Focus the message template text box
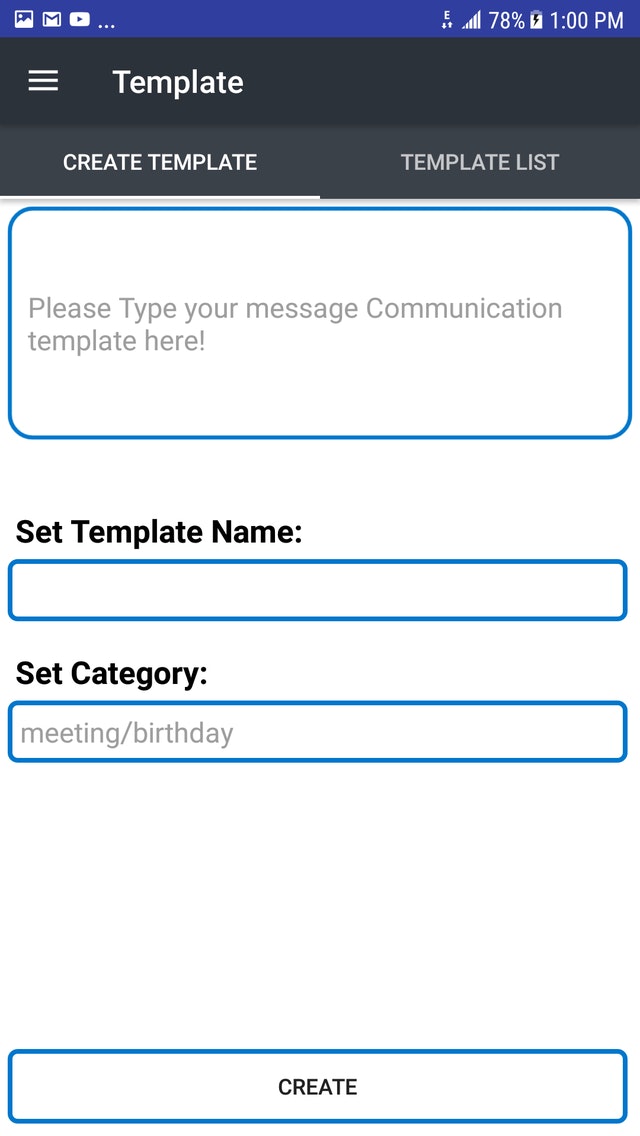Viewport: 640px width, 1136px height. pyautogui.click(x=319, y=323)
